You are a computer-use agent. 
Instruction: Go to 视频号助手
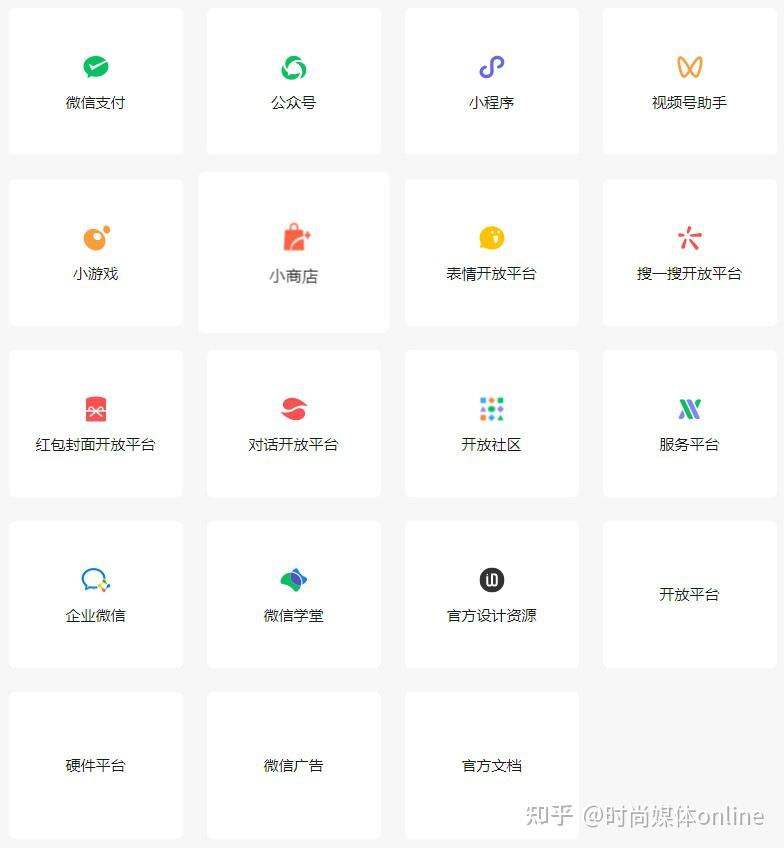[689, 83]
